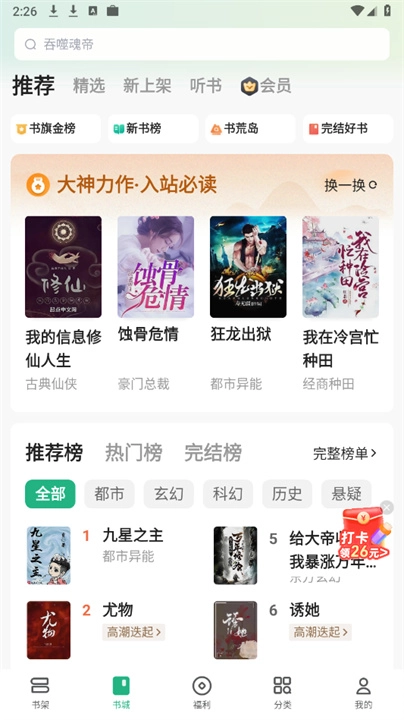Filter ranking by 玄幻
The height and width of the screenshot is (720, 404).
168,494
